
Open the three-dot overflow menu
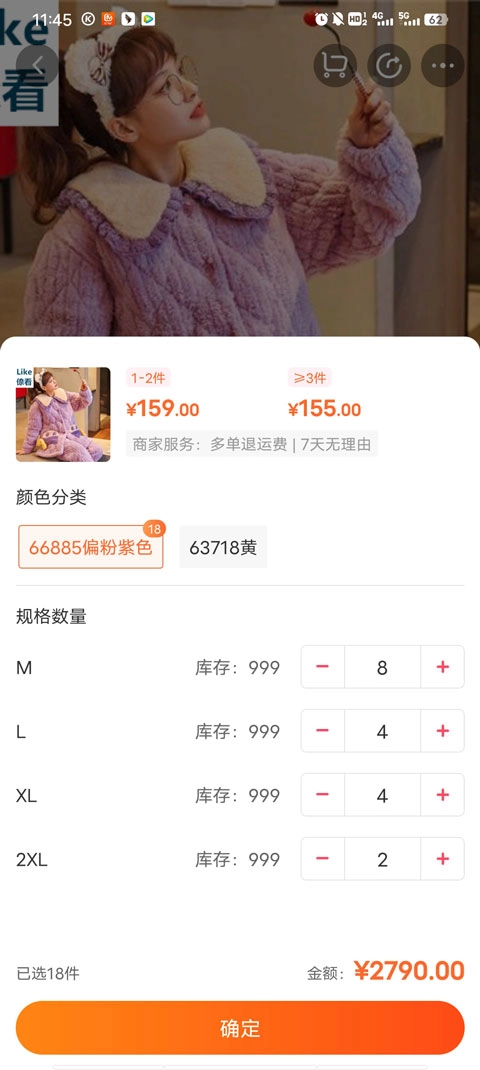click(442, 66)
